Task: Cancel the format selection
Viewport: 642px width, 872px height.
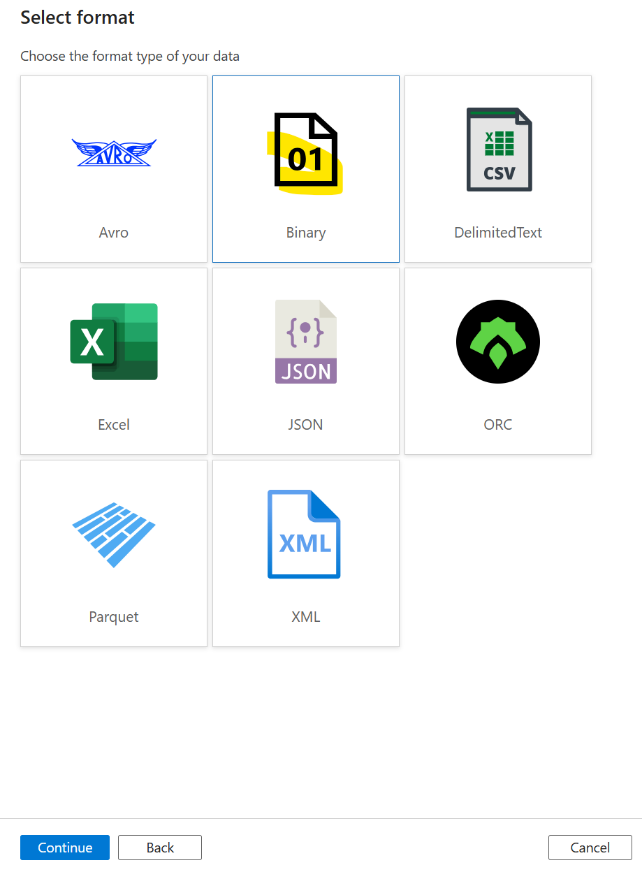Action: coord(589,847)
